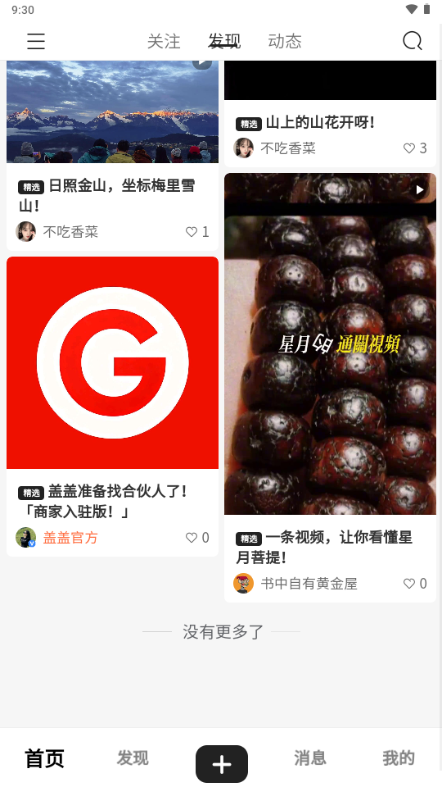Tap the plus button to create a post
The image size is (442, 787).
tap(221, 764)
